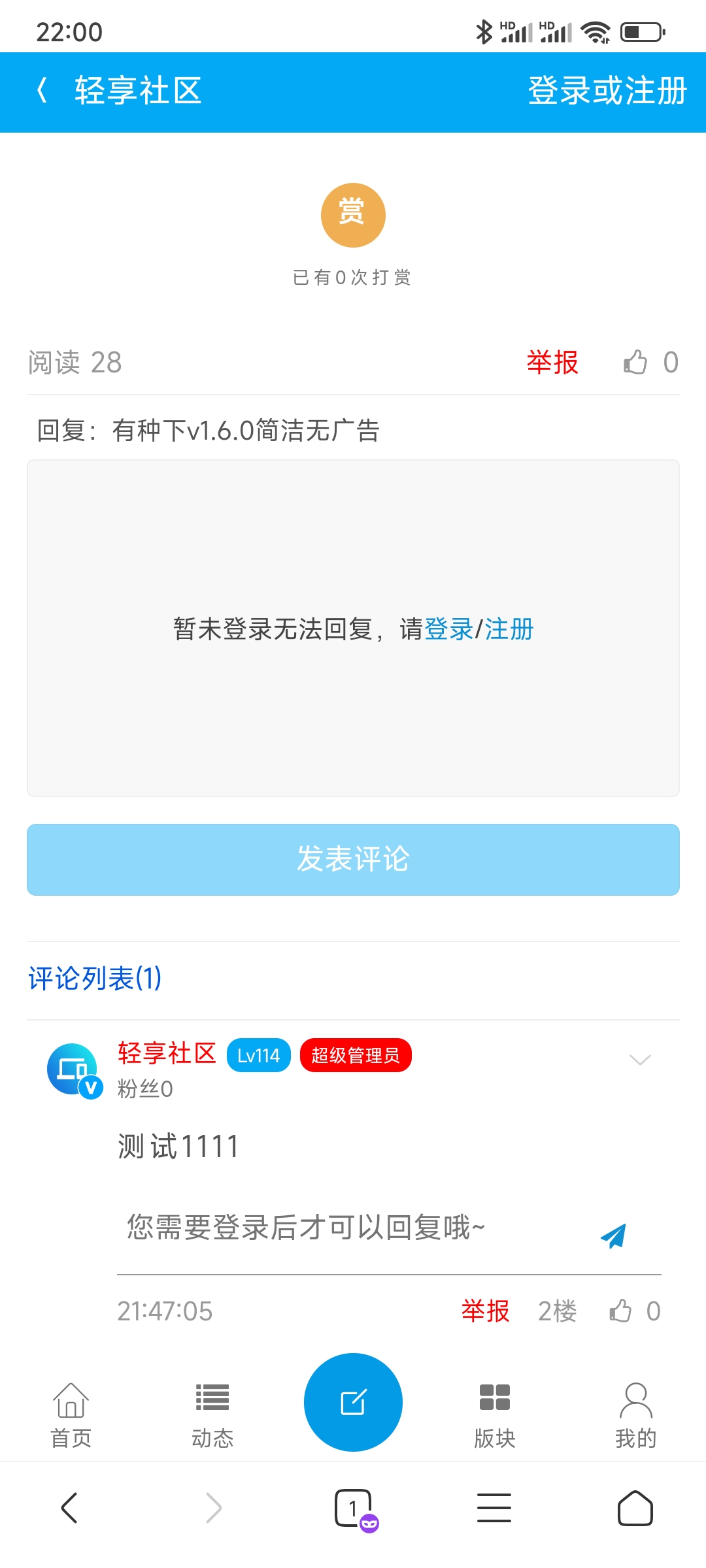Open the browser tabs switcher
706x1568 pixels.
pyautogui.click(x=354, y=1509)
